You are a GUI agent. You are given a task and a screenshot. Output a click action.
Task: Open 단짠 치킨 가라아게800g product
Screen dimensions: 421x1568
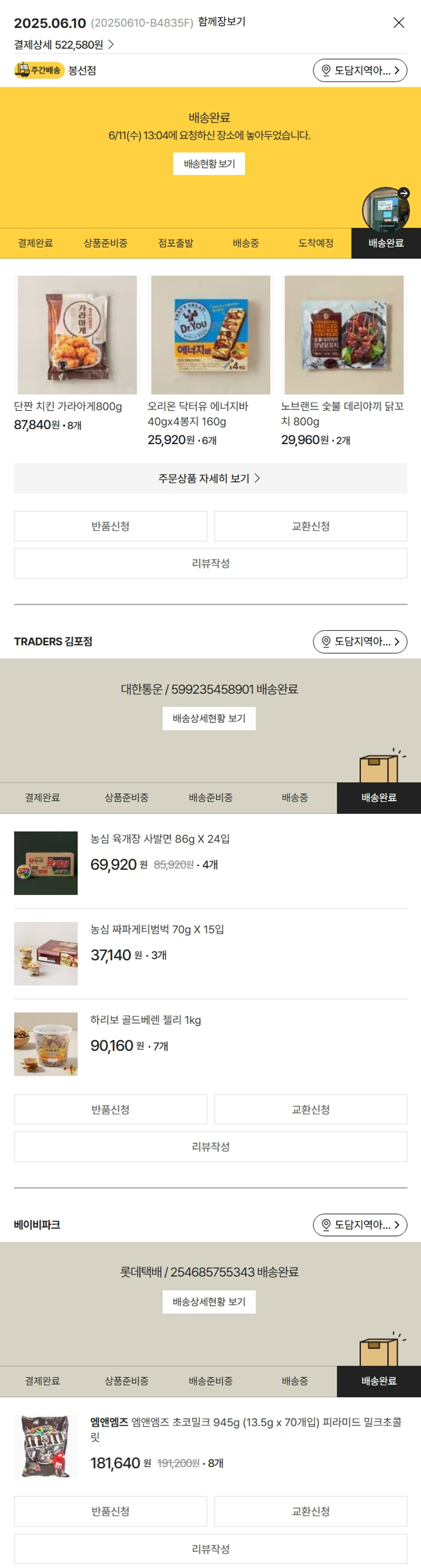[77, 335]
